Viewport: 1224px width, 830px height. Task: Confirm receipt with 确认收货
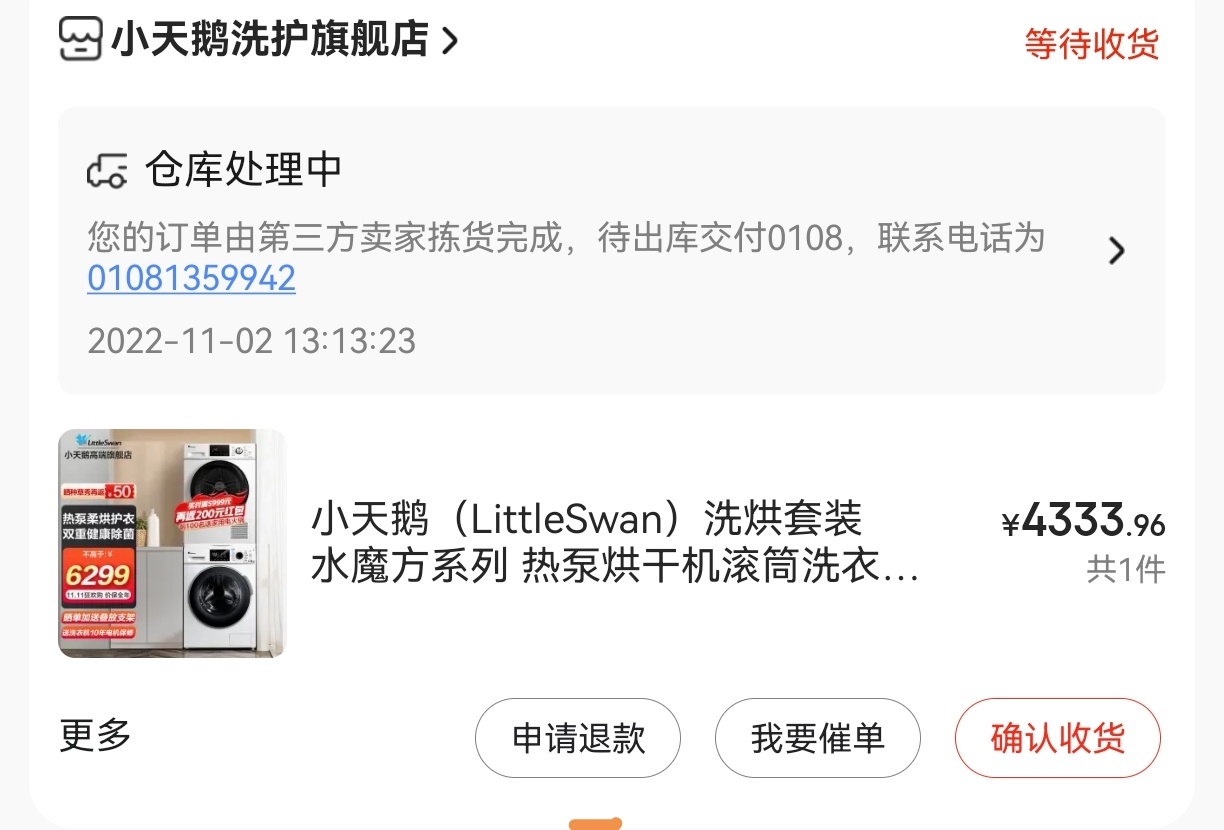(1057, 738)
